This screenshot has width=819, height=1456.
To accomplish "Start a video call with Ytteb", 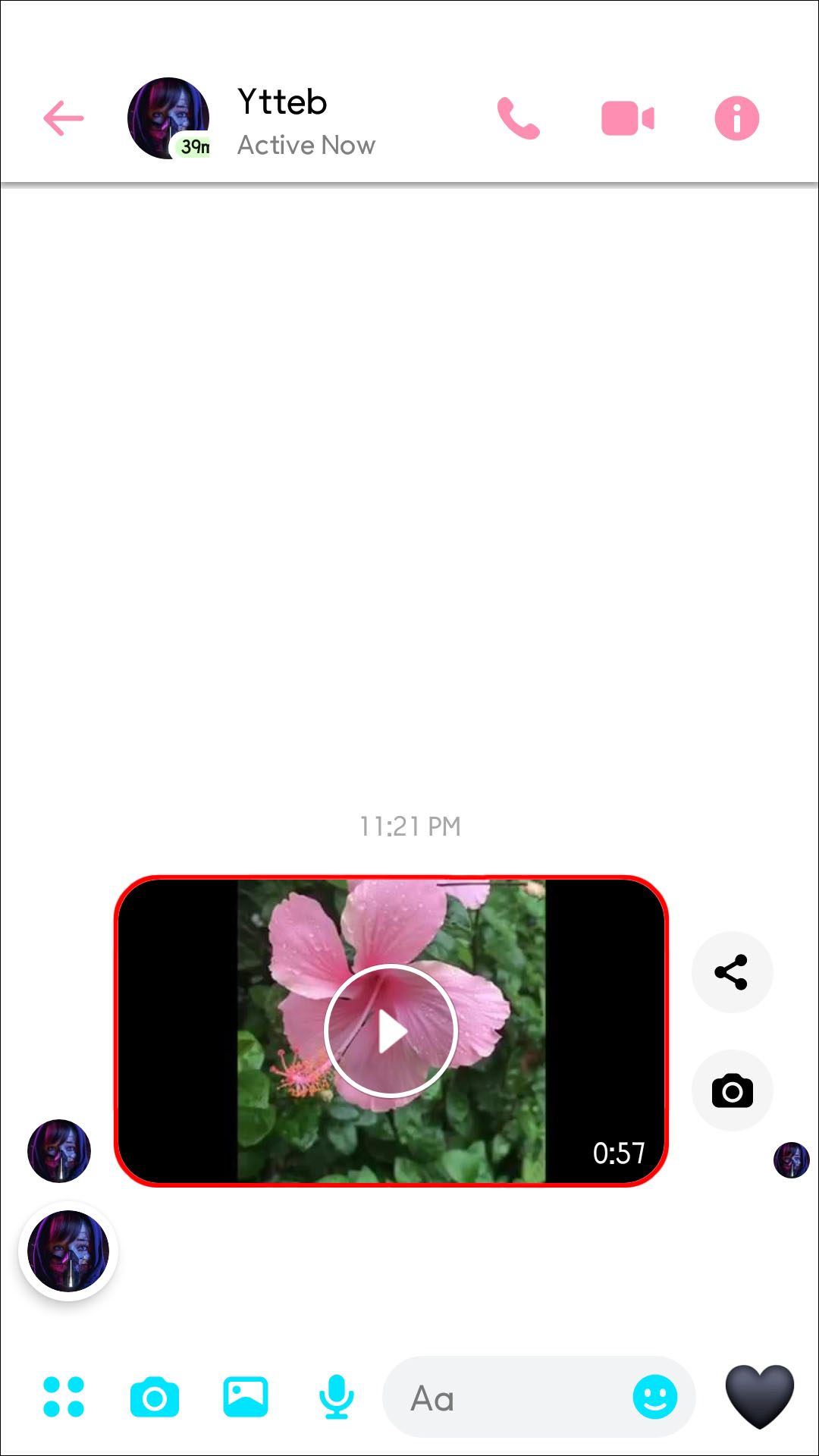I will 627,119.
